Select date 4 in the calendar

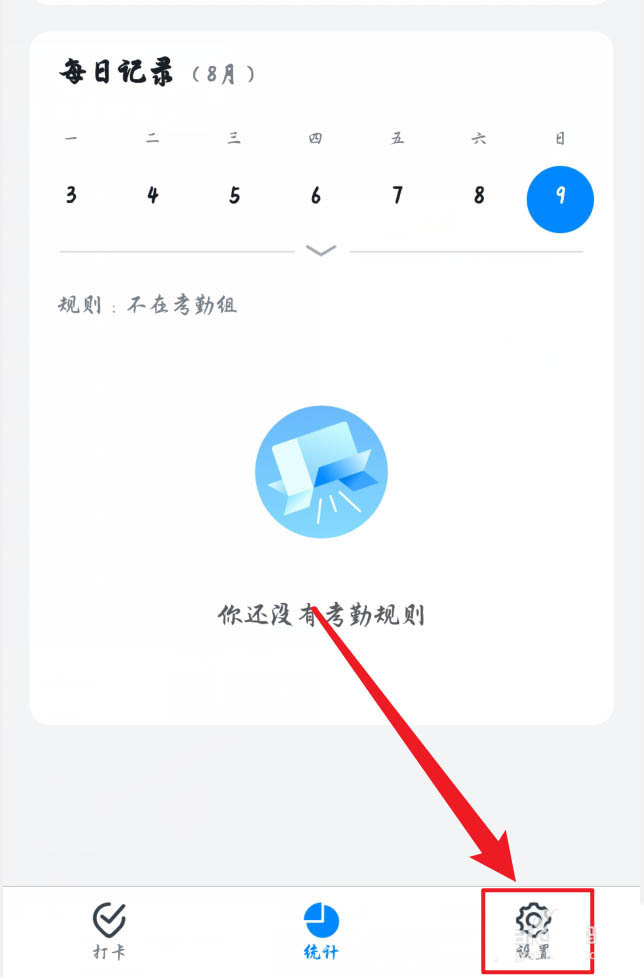point(152,196)
